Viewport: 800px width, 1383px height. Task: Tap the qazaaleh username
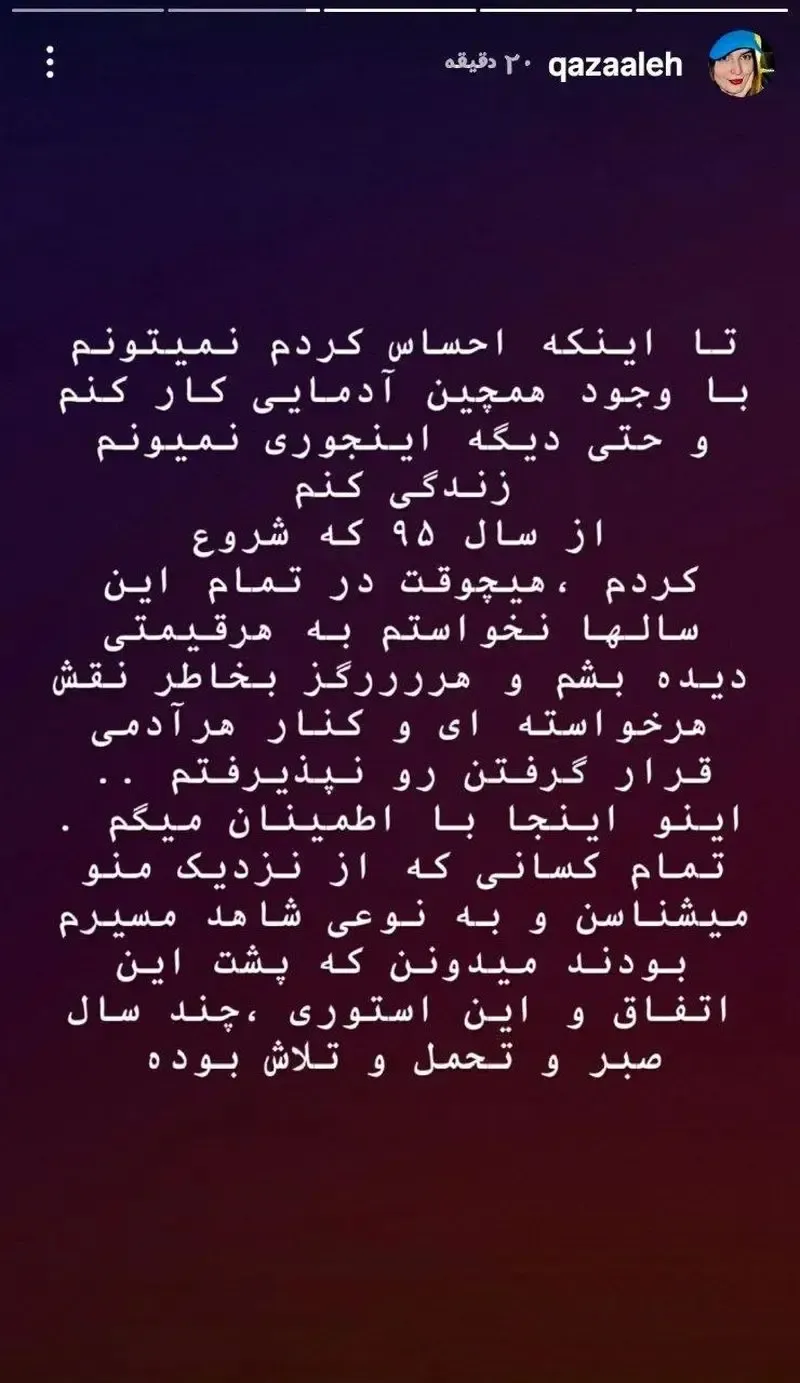pyautogui.click(x=616, y=65)
